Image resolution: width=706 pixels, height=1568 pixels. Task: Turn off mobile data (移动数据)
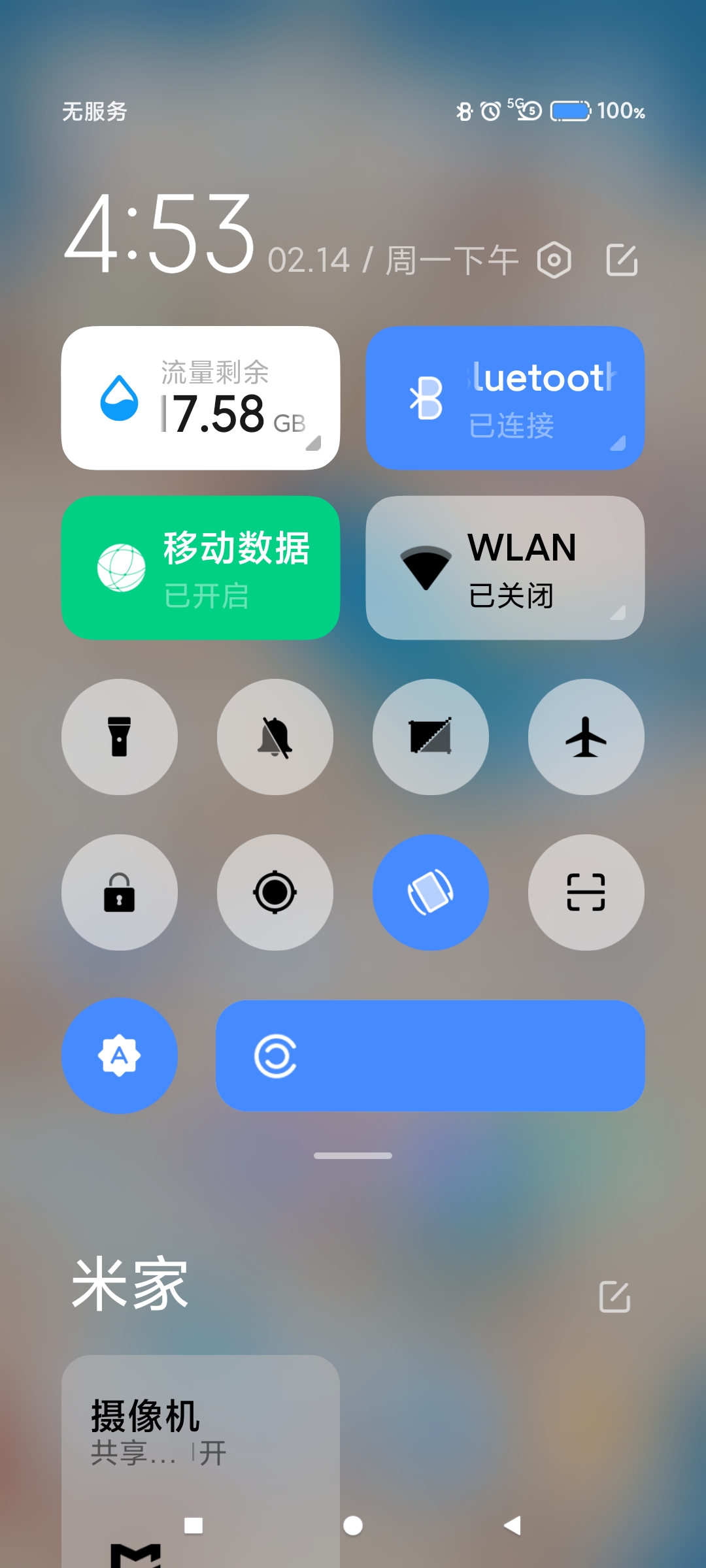click(201, 568)
